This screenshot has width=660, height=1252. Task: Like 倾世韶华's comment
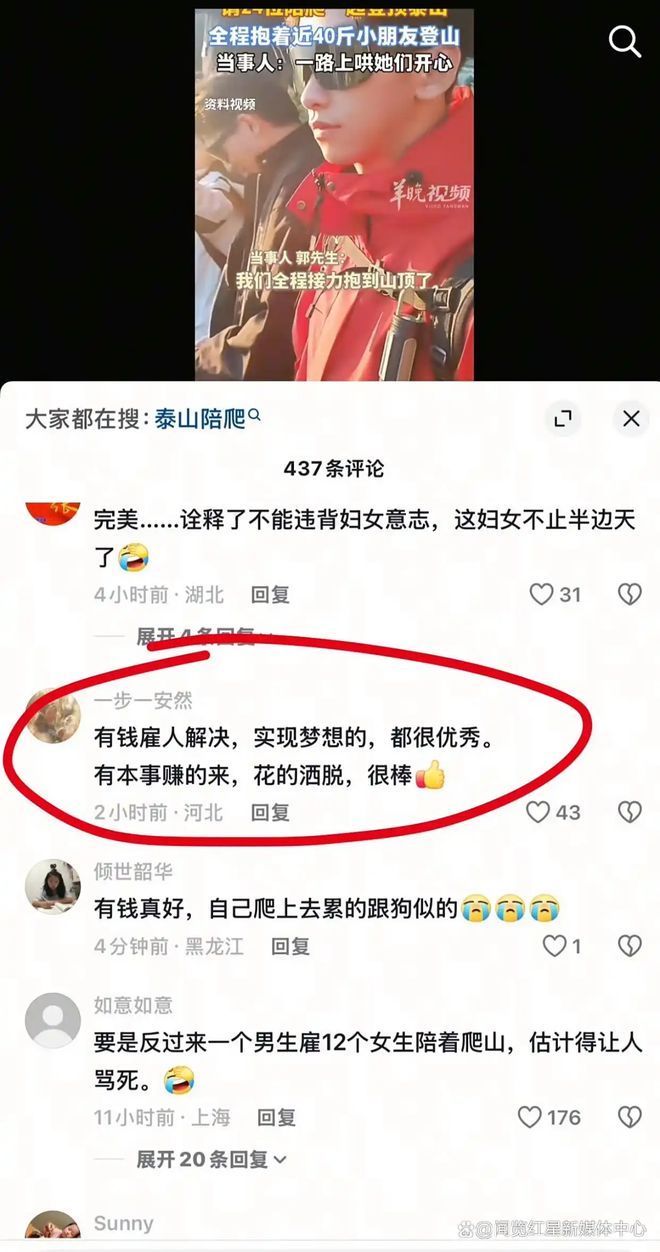(554, 945)
